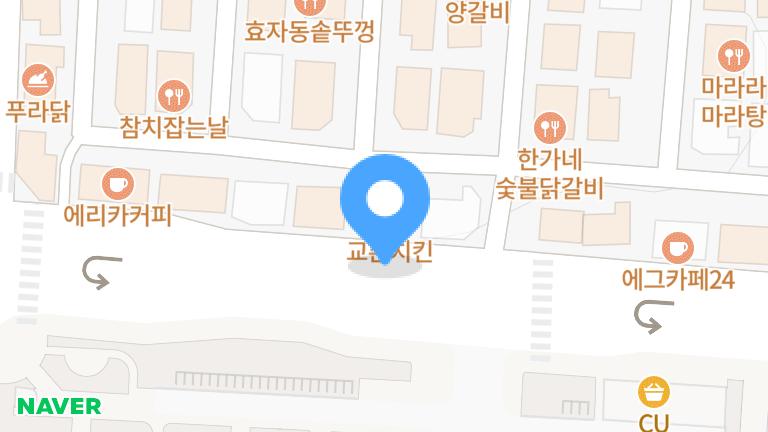
Task: Open the 한가네 숯불닭갈비 restaurant marker
Action: click(x=549, y=126)
